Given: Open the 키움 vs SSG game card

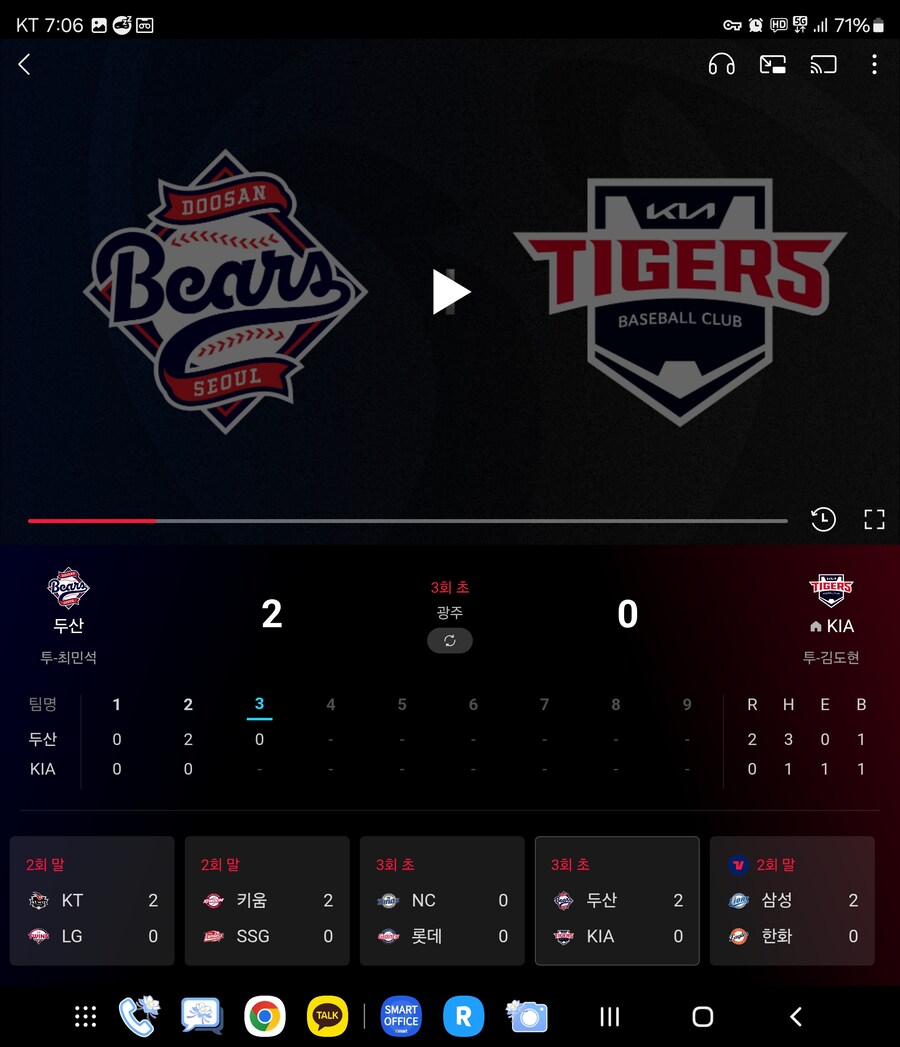Looking at the screenshot, I should (267, 901).
